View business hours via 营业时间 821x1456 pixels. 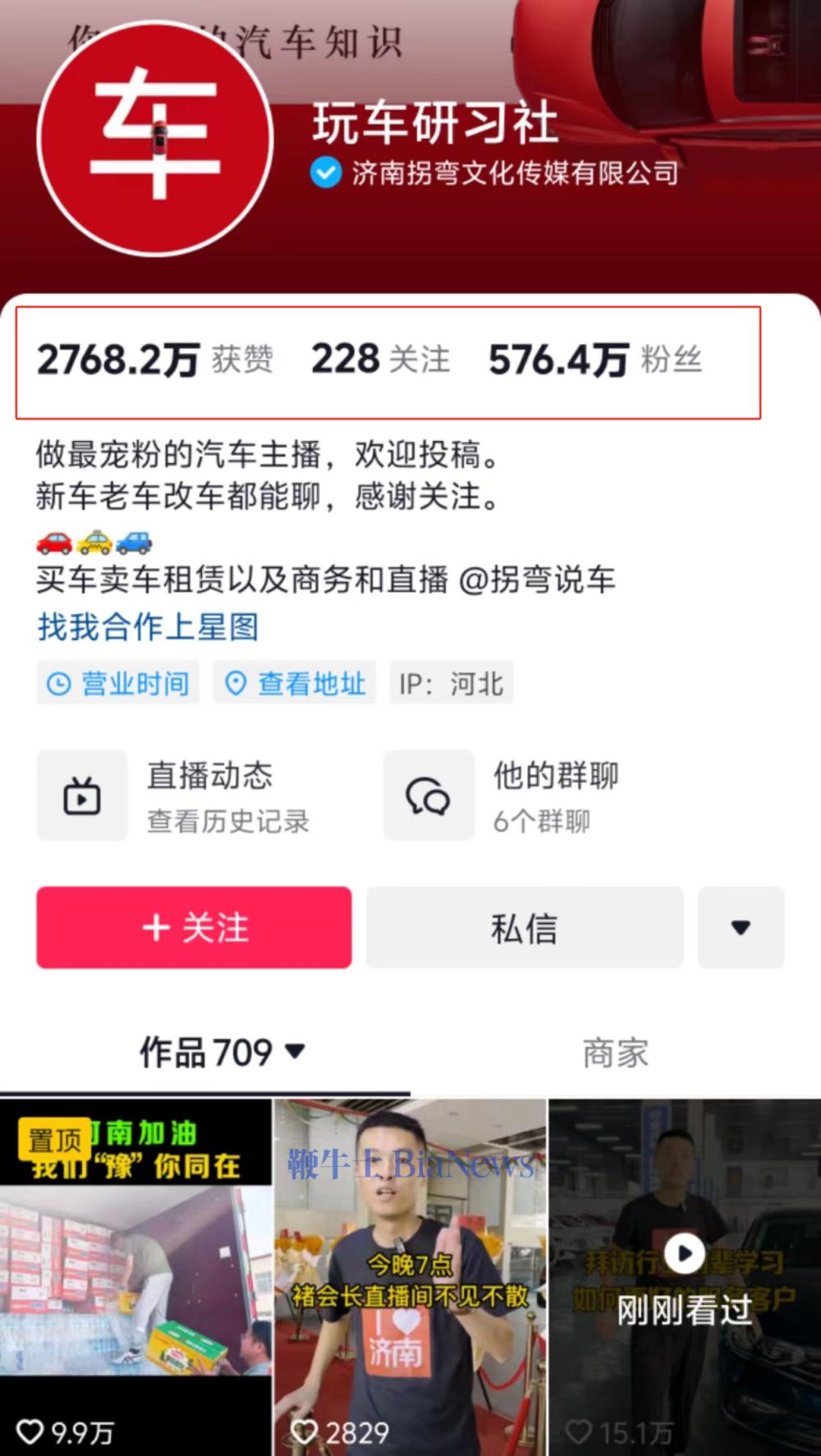(118, 683)
